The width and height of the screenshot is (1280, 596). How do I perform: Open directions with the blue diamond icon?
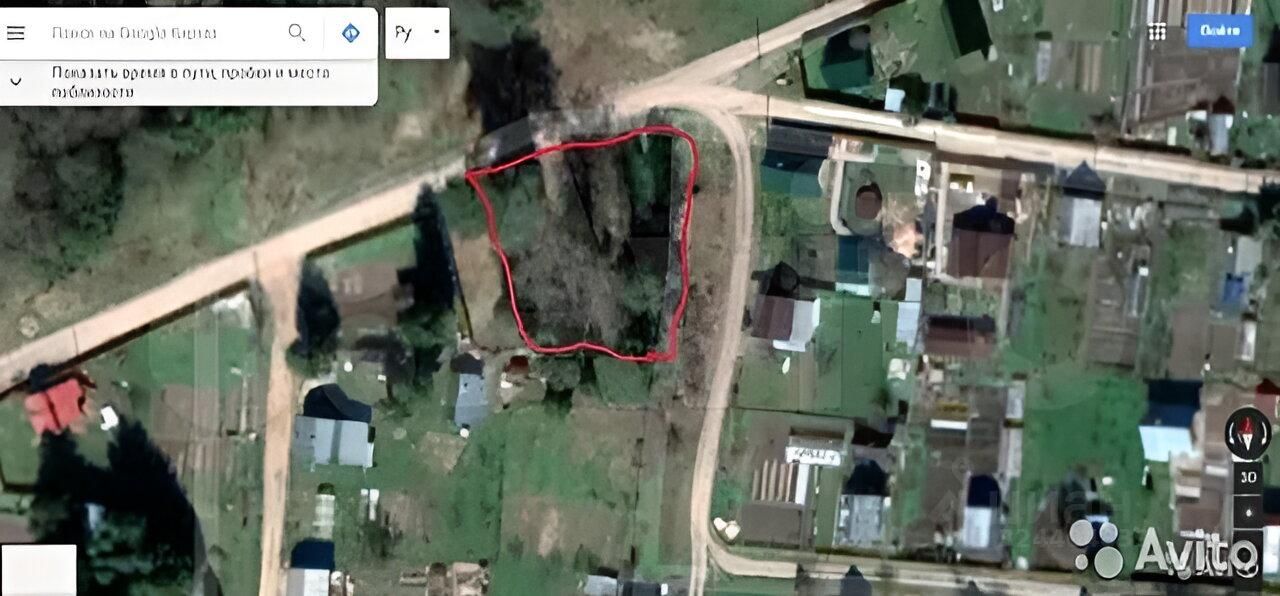tap(350, 33)
